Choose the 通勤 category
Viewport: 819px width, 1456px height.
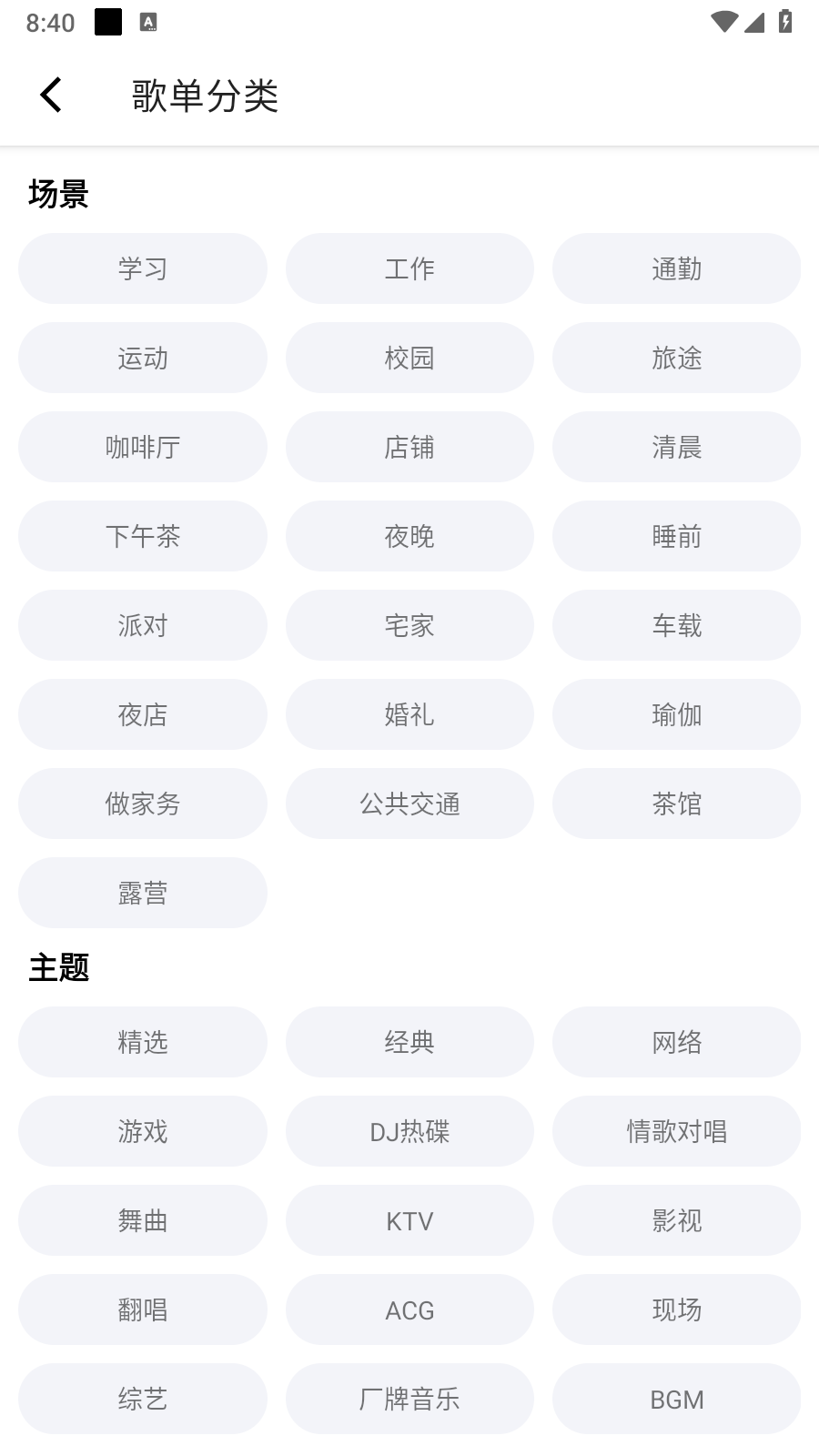(x=676, y=268)
